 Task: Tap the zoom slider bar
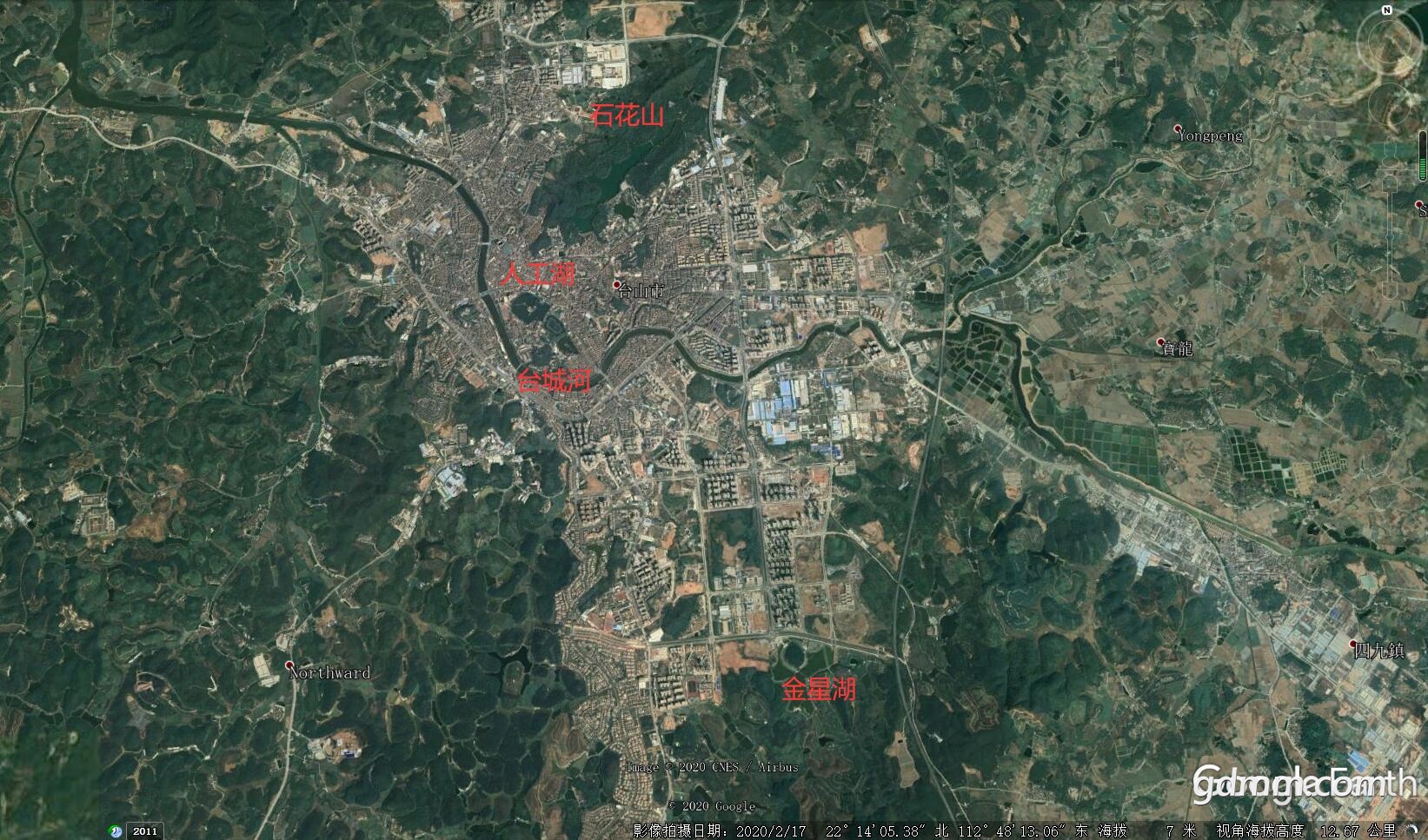pyautogui.click(x=1423, y=156)
